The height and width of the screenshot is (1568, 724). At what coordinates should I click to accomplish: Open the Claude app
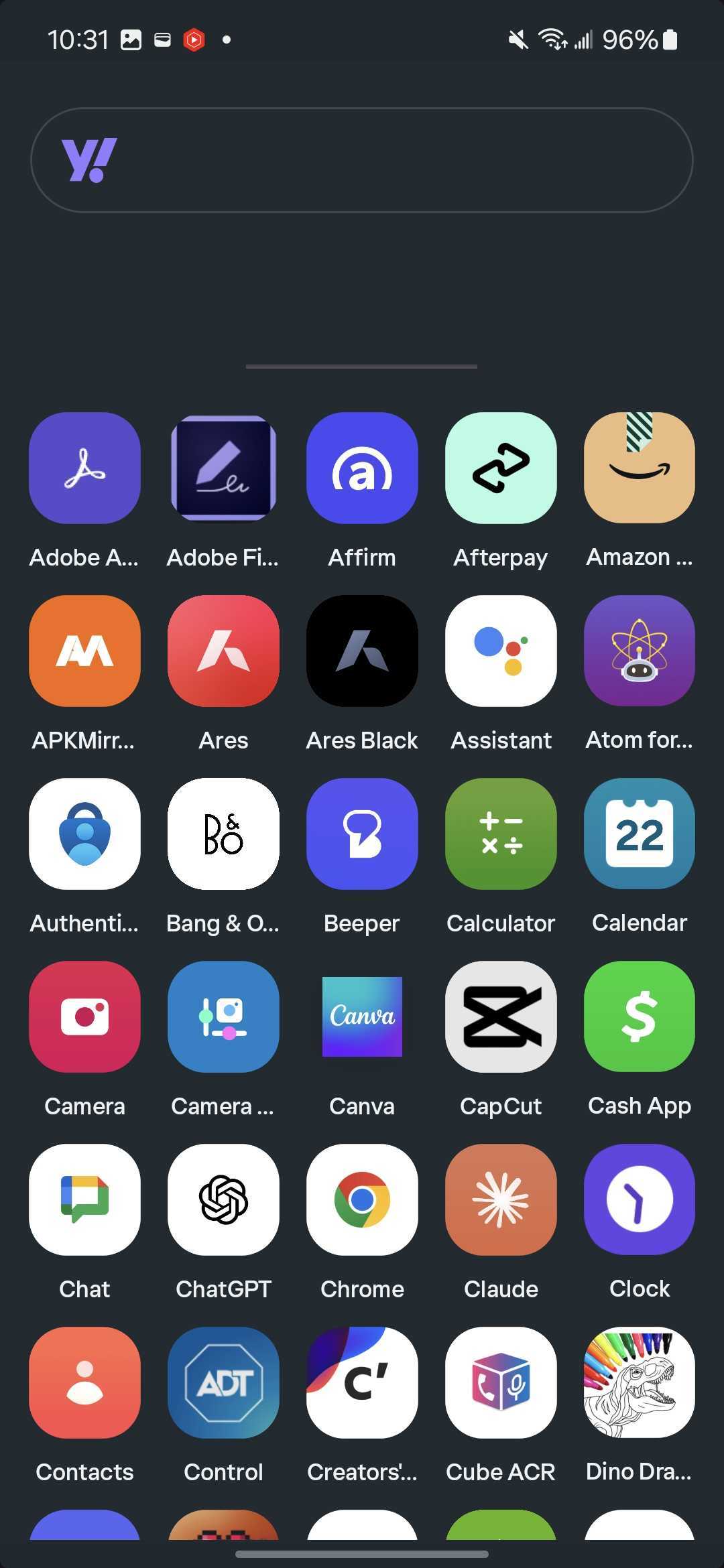501,1200
